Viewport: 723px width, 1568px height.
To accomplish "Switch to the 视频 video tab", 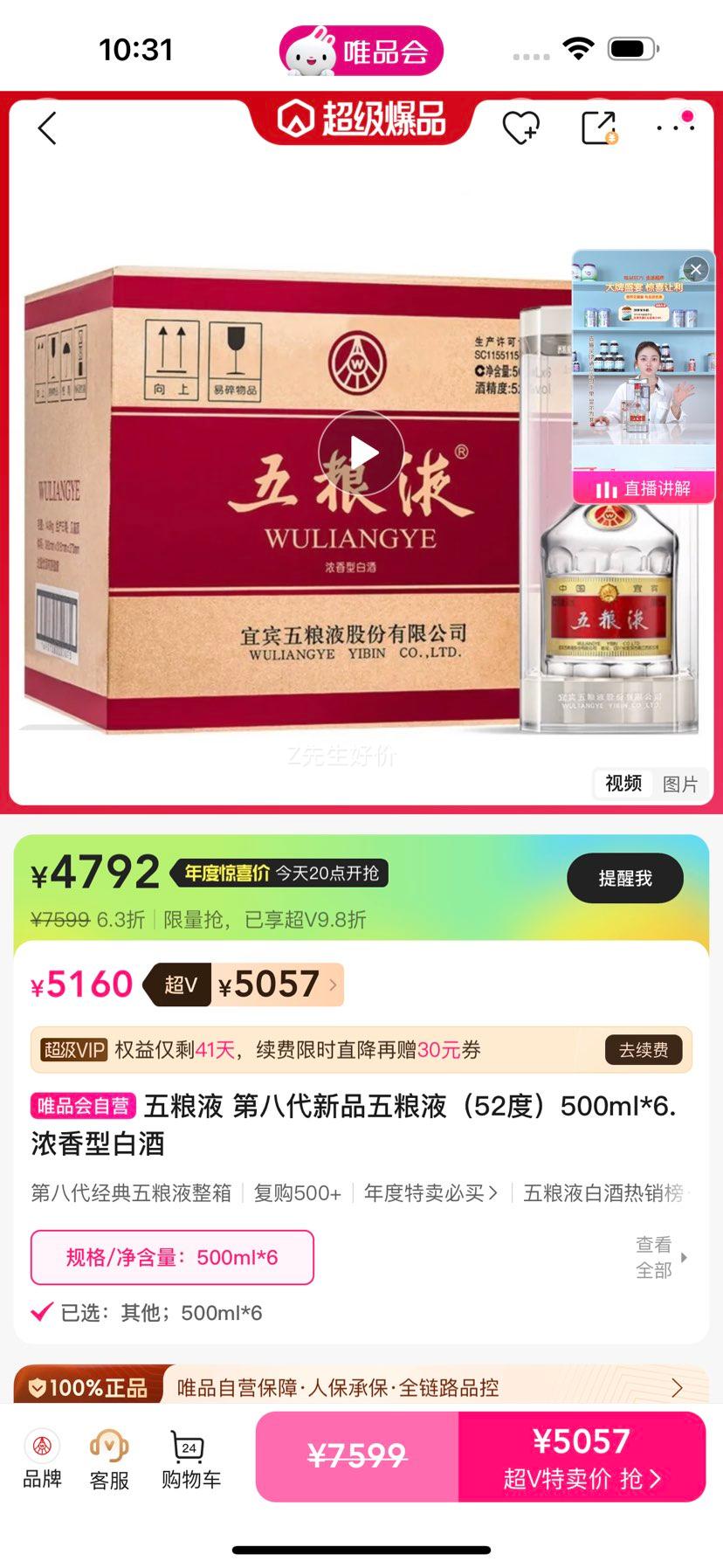I will point(622,784).
